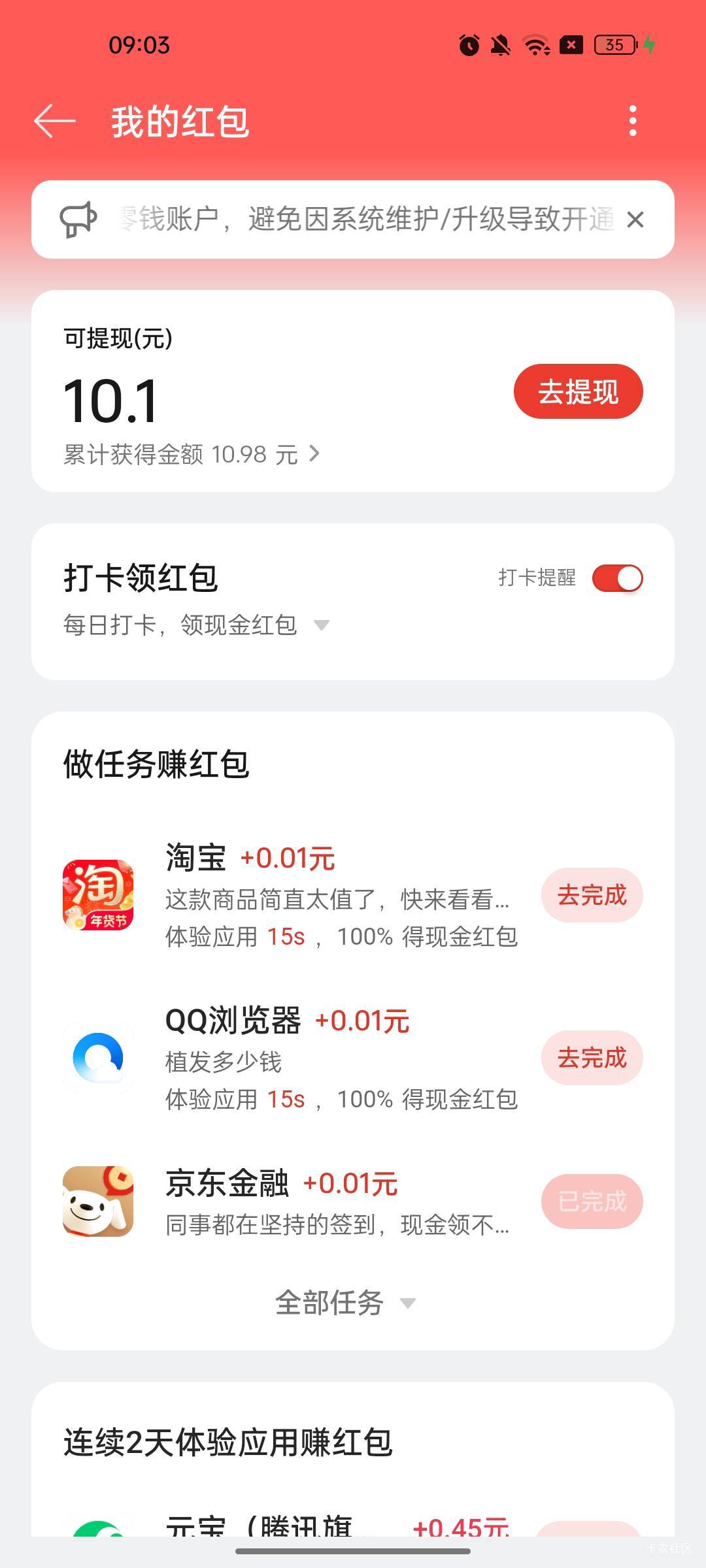Open the three-dot overflow menu
706x1568 pixels.
tap(632, 121)
